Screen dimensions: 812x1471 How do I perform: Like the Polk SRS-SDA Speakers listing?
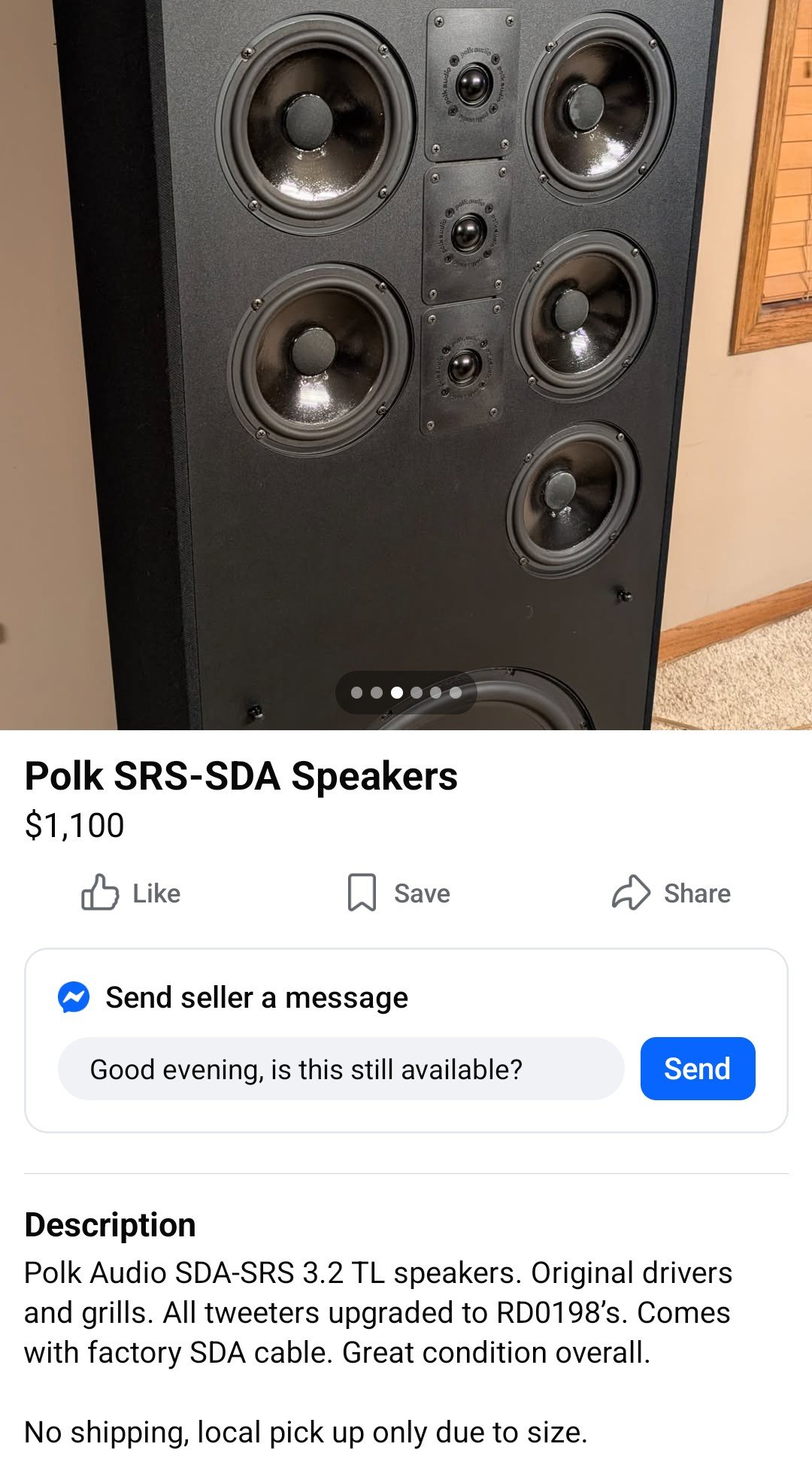point(132,893)
